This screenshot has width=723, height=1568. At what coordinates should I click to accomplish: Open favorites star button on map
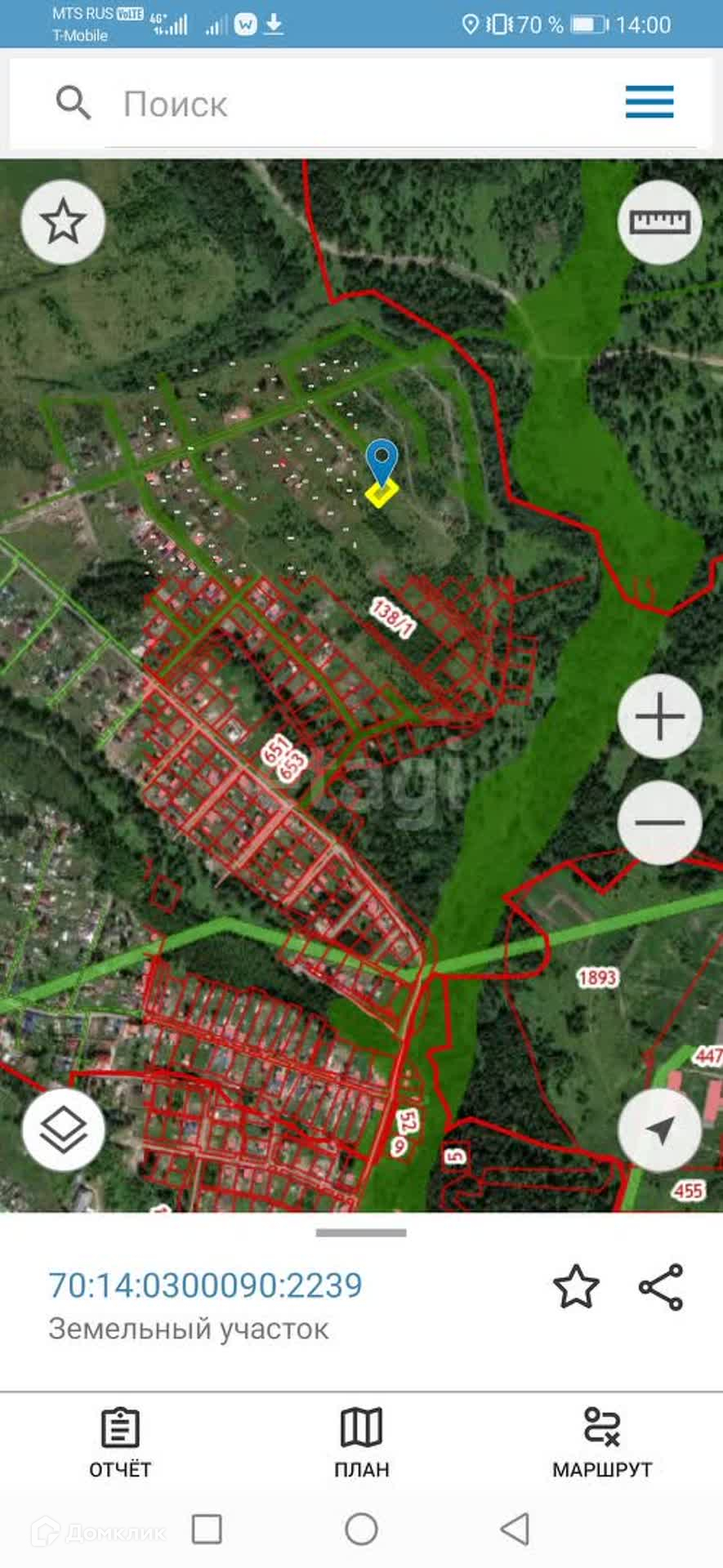[63, 222]
